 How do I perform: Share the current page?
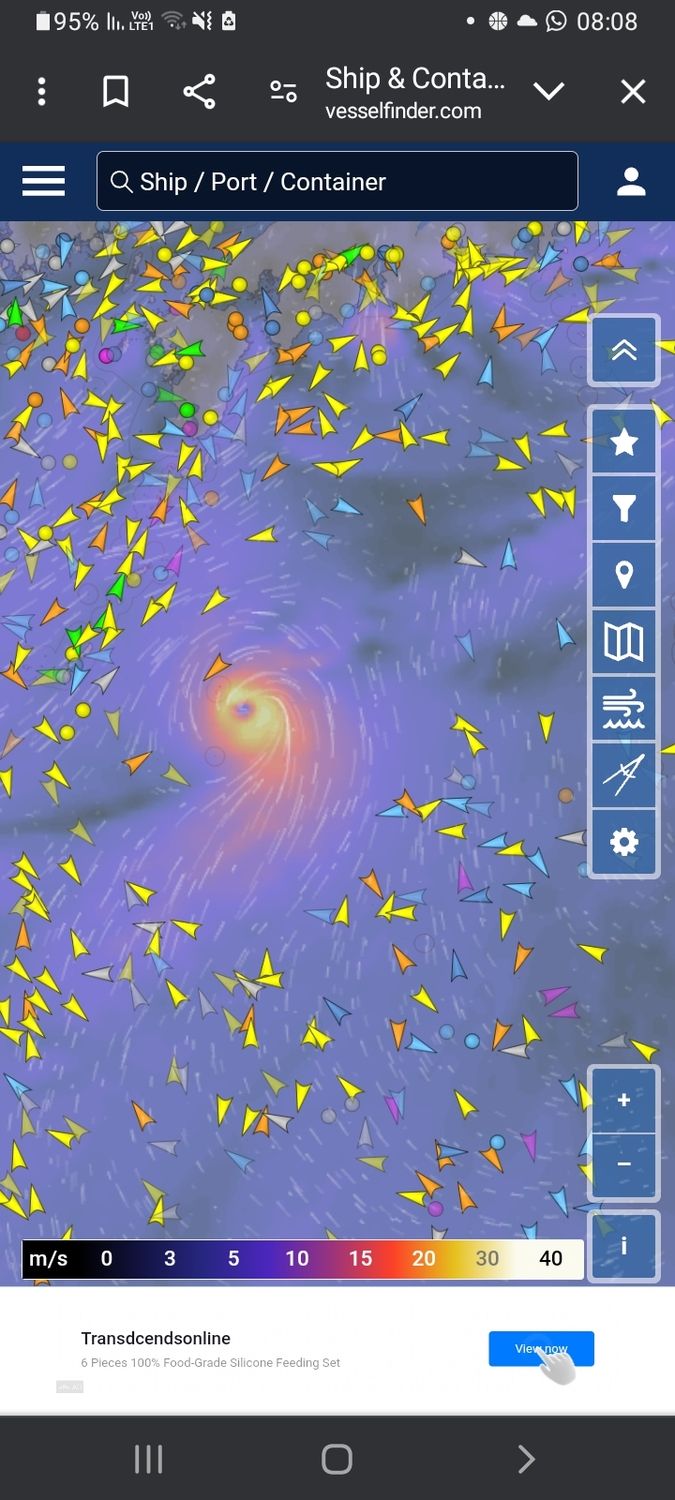point(199,92)
